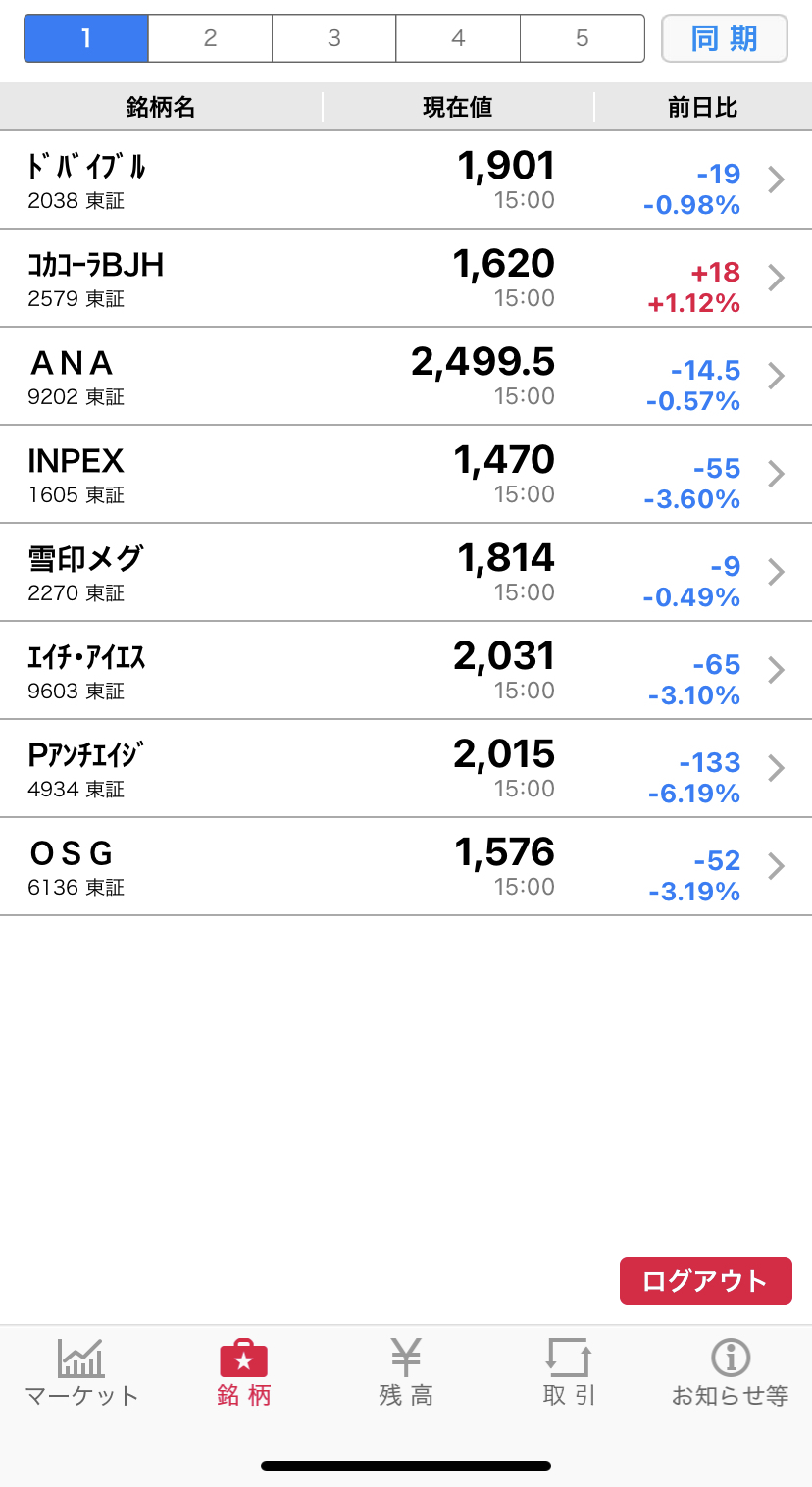
Task: Select the 銘柄 tab in bottom bar
Action: tap(244, 1373)
